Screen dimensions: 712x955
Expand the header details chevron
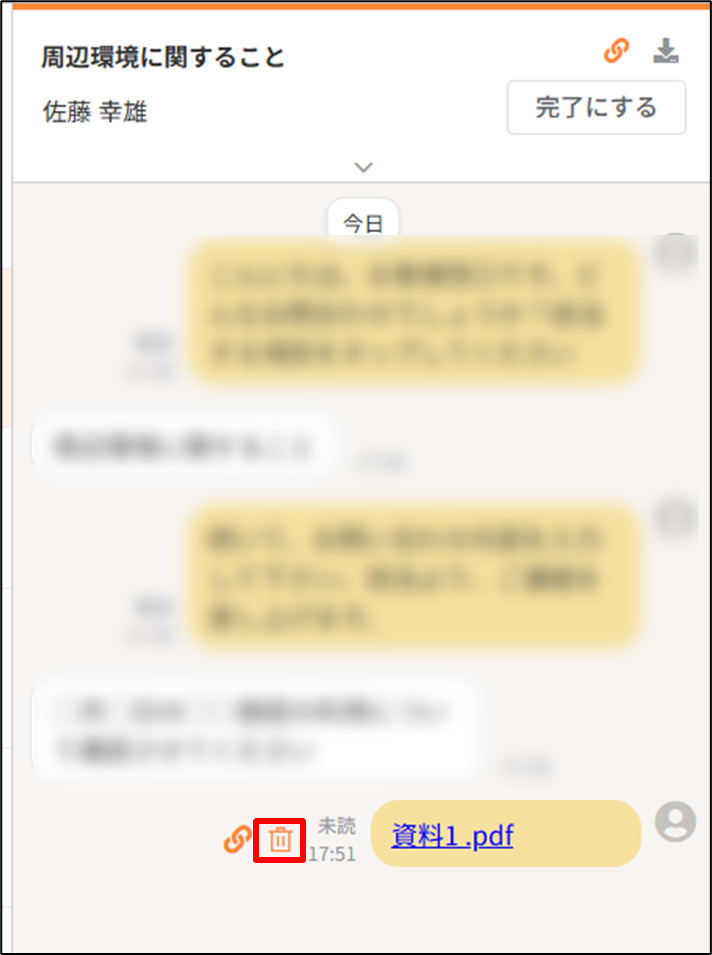tap(364, 167)
